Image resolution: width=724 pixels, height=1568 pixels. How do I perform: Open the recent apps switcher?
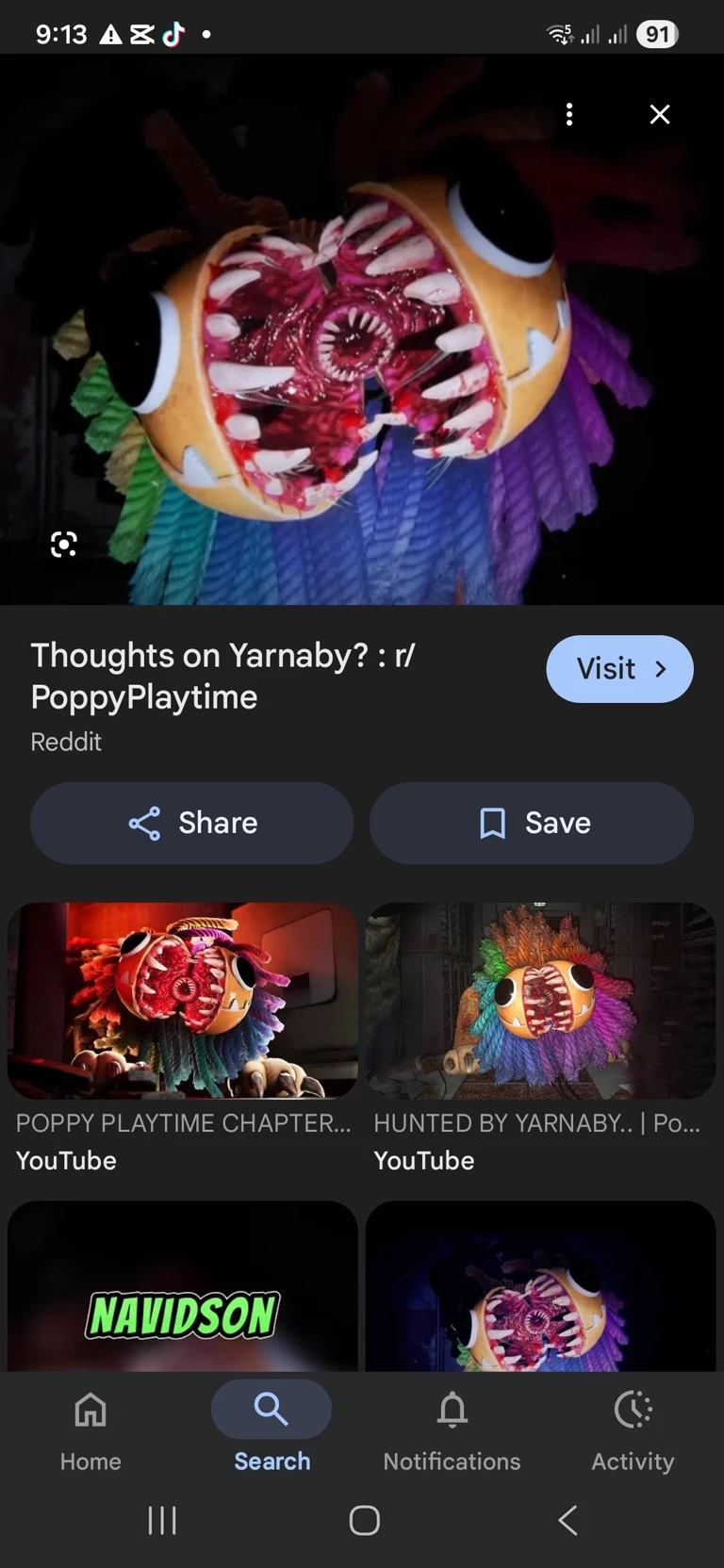(162, 1520)
